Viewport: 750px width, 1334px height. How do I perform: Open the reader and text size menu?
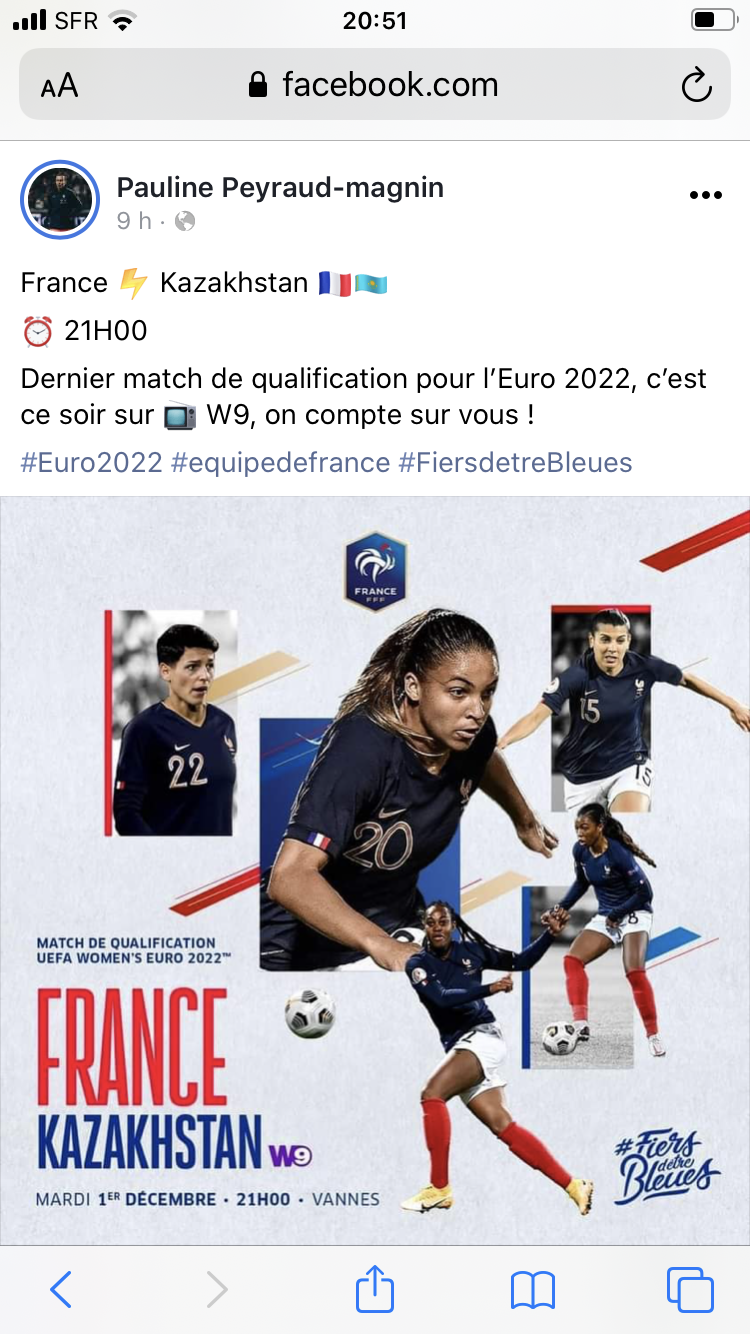(x=59, y=86)
